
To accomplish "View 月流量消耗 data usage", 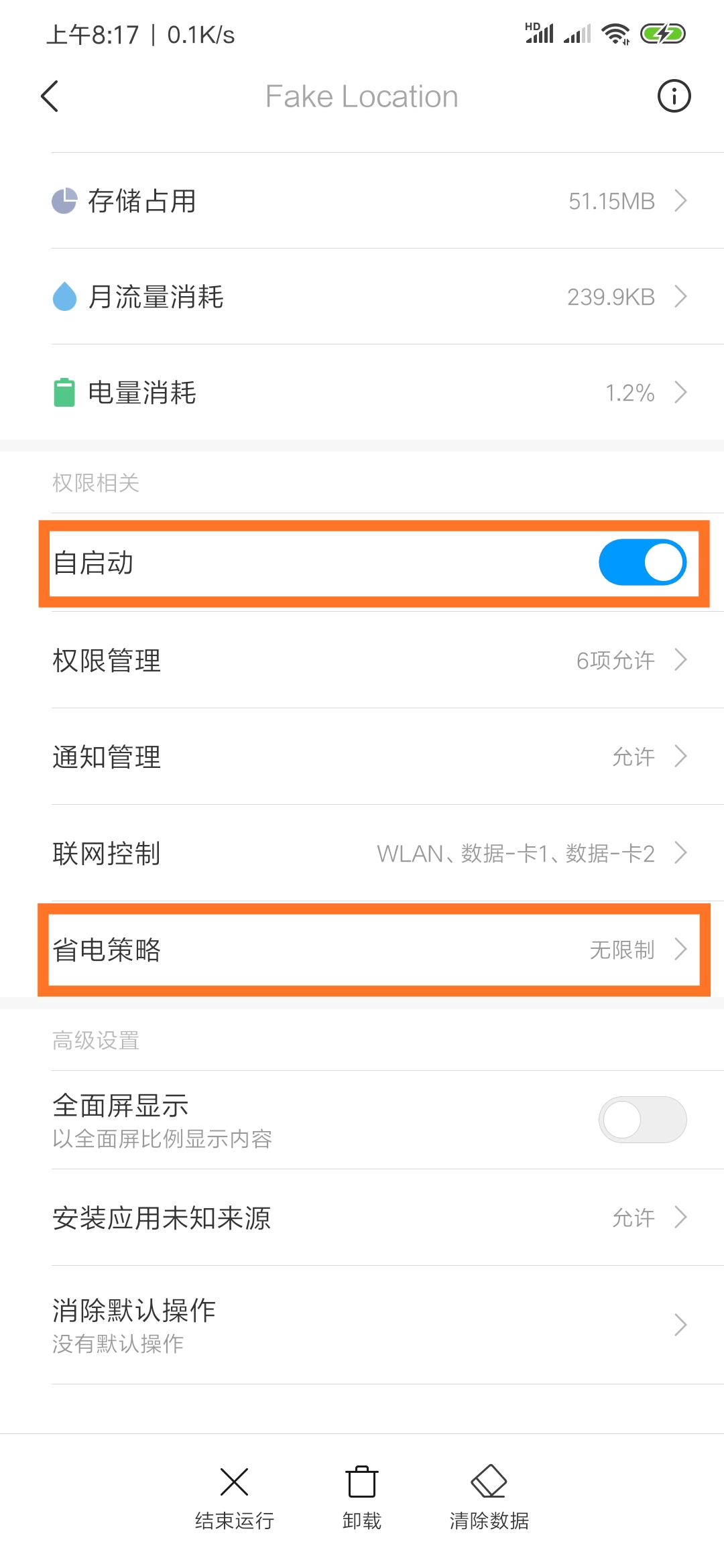I will click(x=362, y=296).
